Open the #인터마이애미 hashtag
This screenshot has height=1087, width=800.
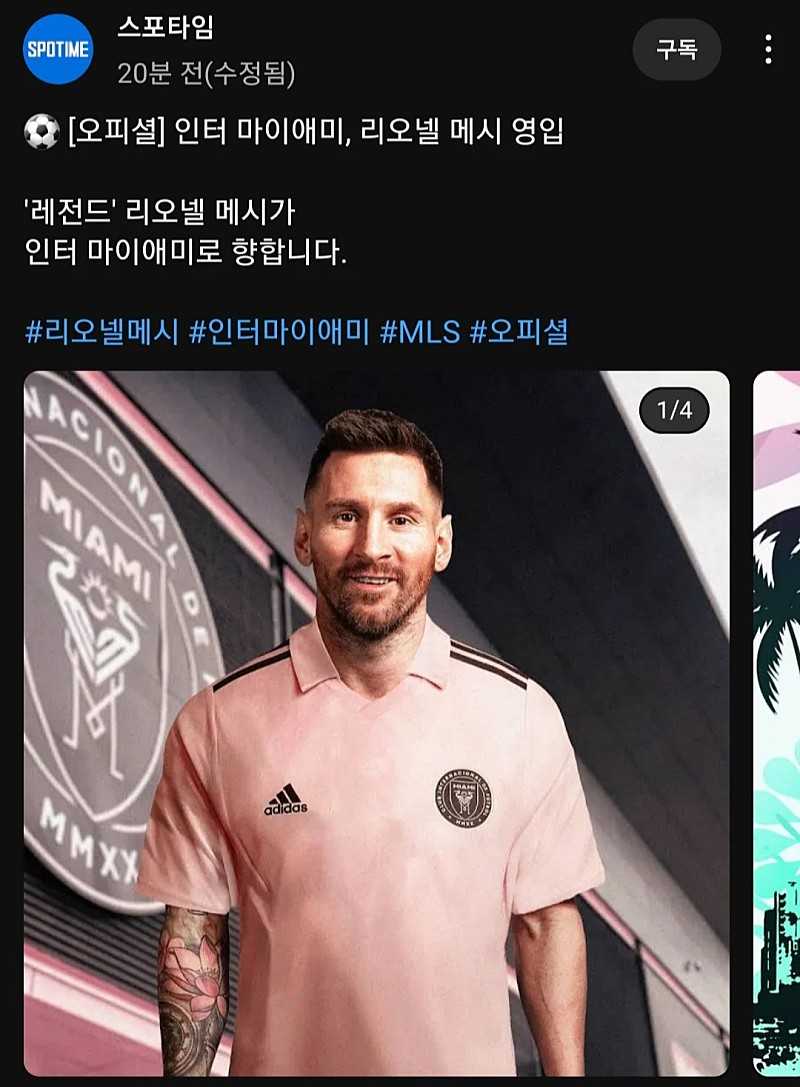(279, 332)
